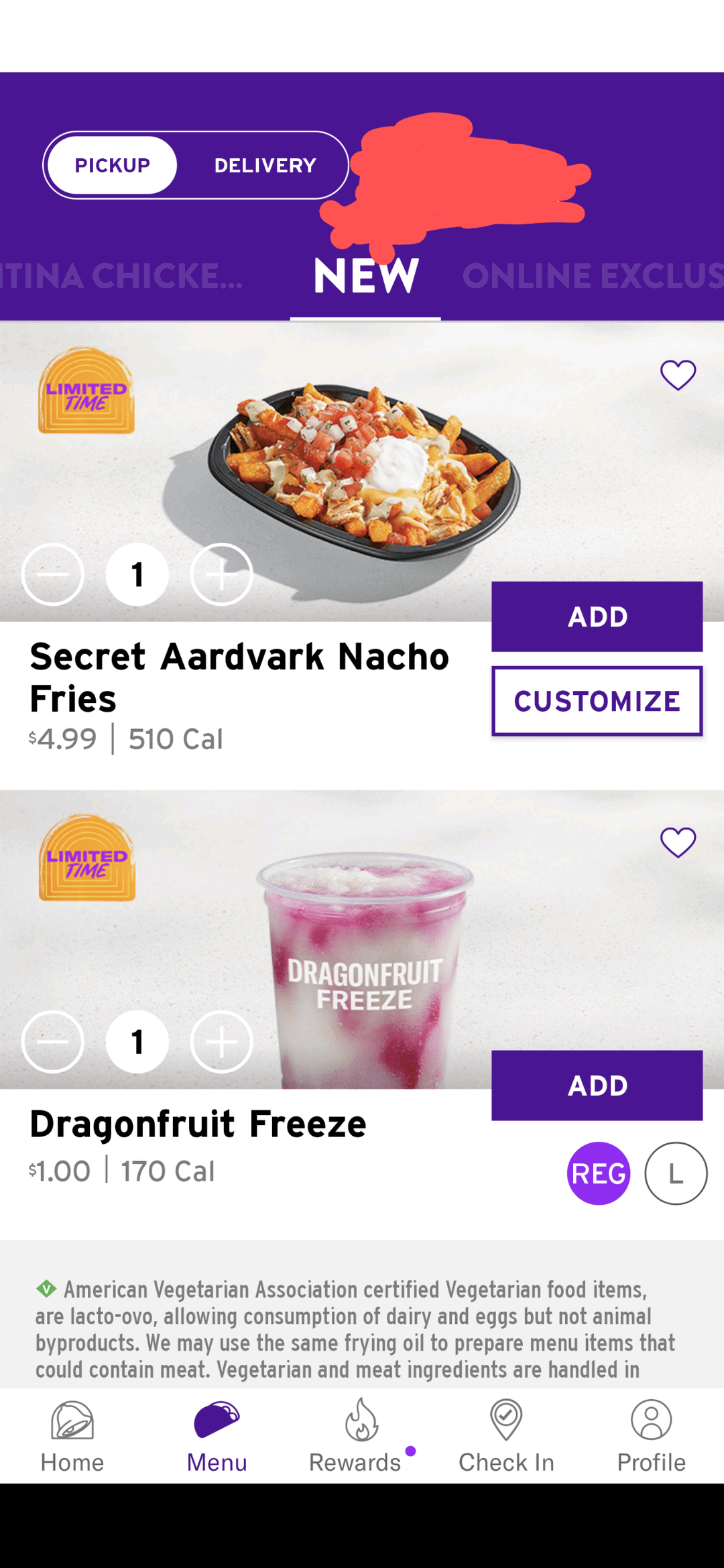
Task: Choose REG size for Dragonfruit Freeze
Action: tap(598, 1173)
